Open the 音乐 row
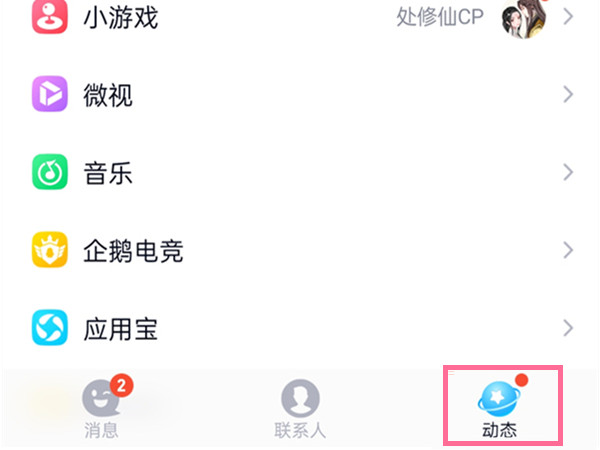 click(108, 173)
